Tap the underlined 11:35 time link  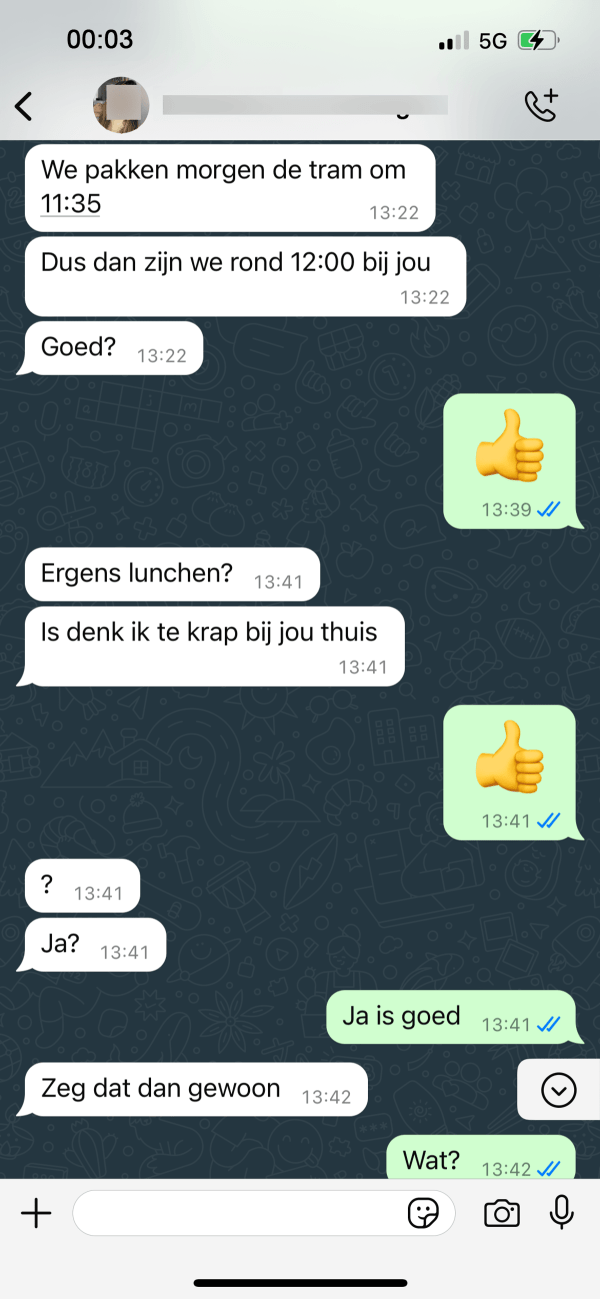click(x=71, y=204)
